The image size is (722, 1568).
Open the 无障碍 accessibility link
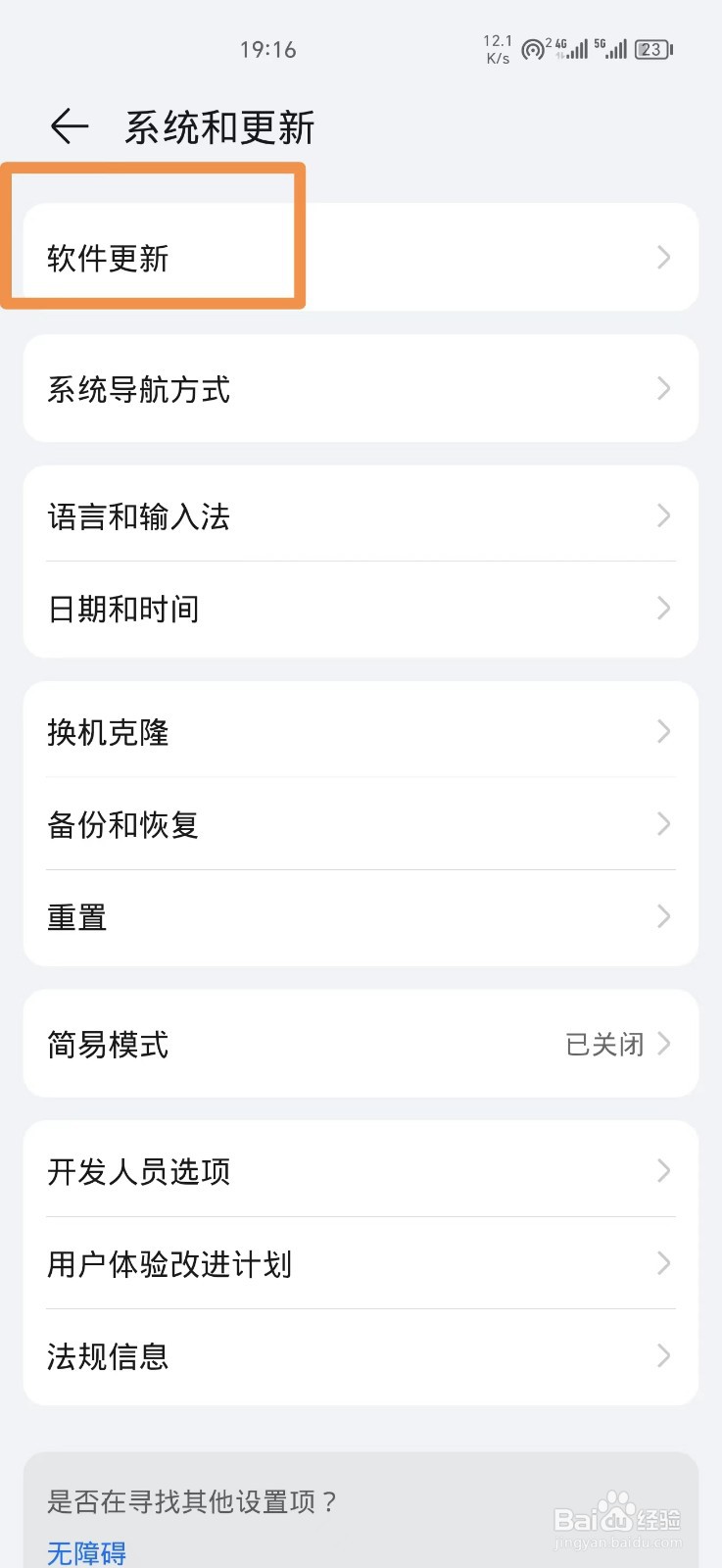85,1551
